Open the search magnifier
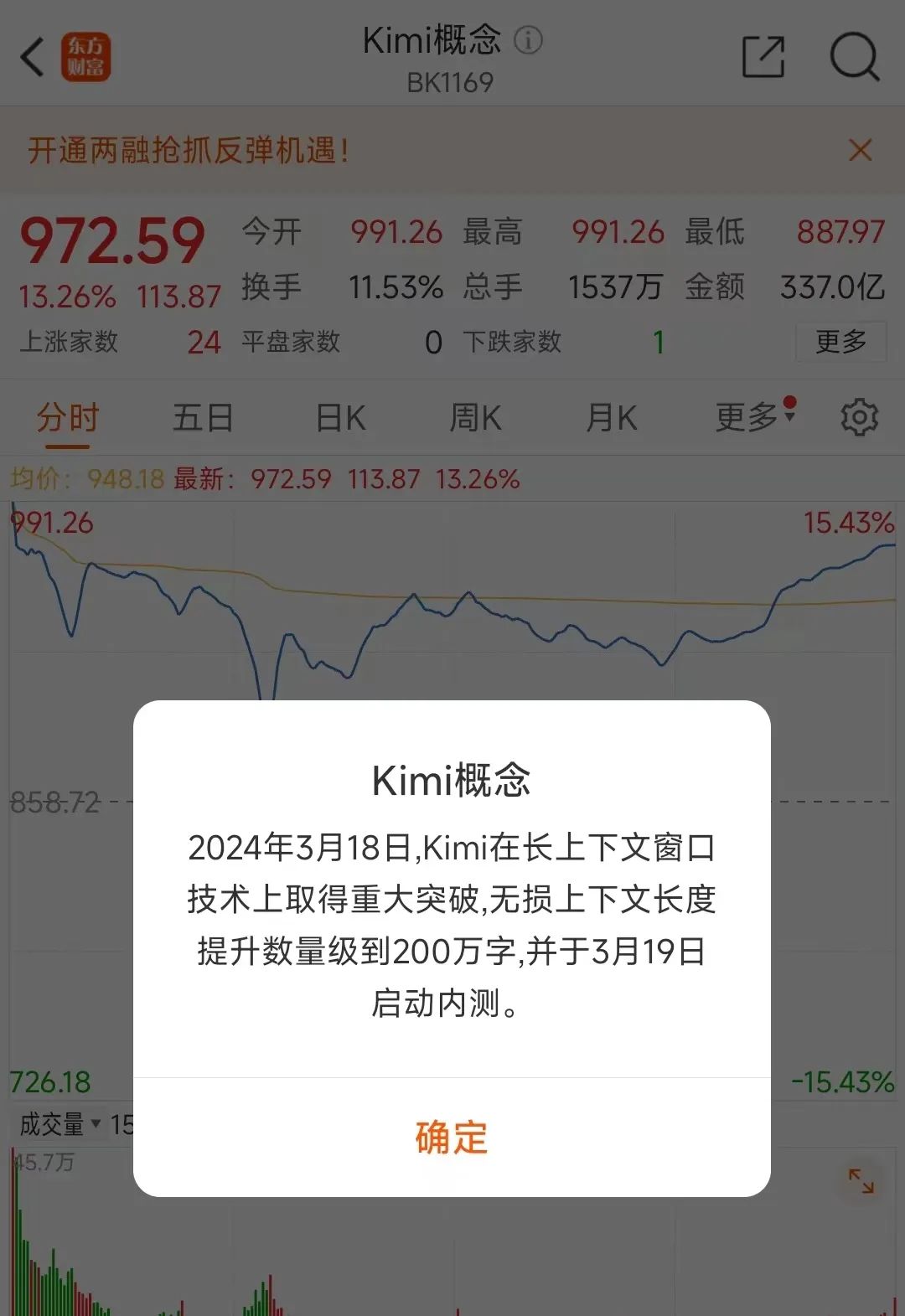The width and height of the screenshot is (905, 1316). click(854, 58)
